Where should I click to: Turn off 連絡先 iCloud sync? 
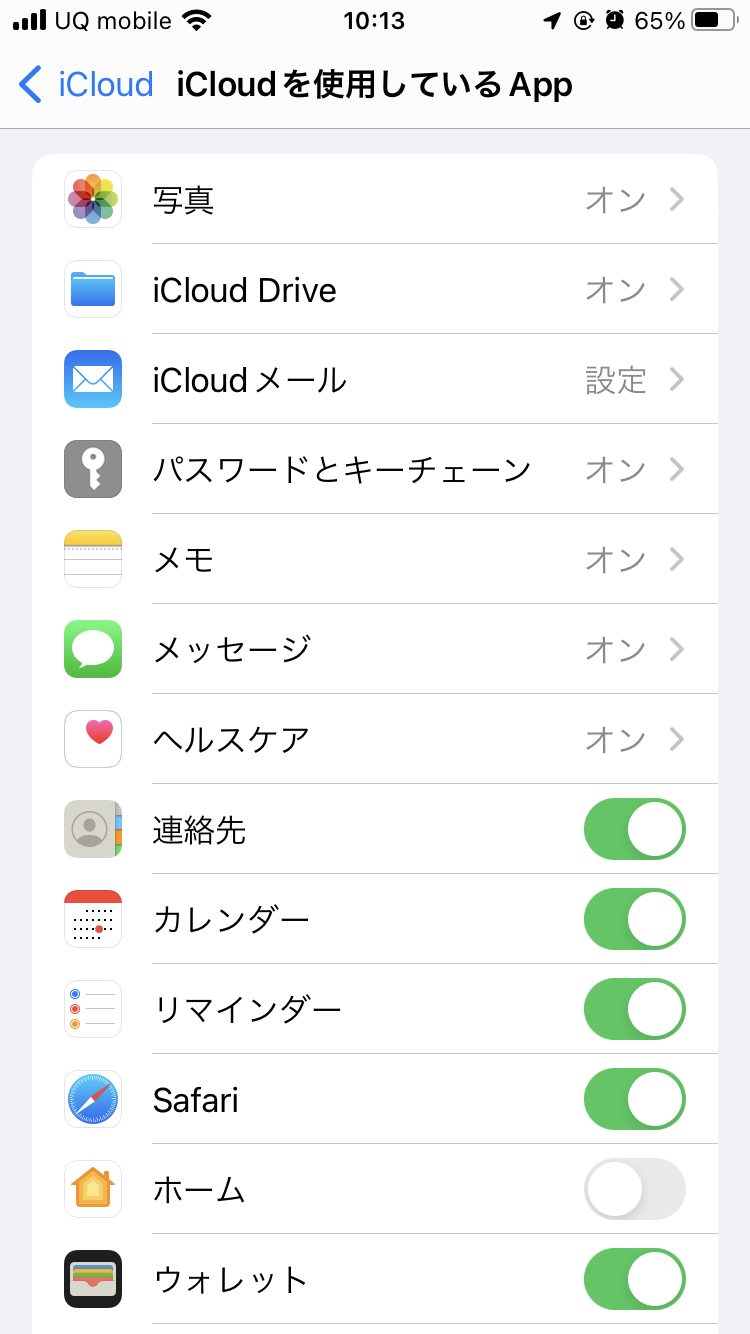[634, 829]
